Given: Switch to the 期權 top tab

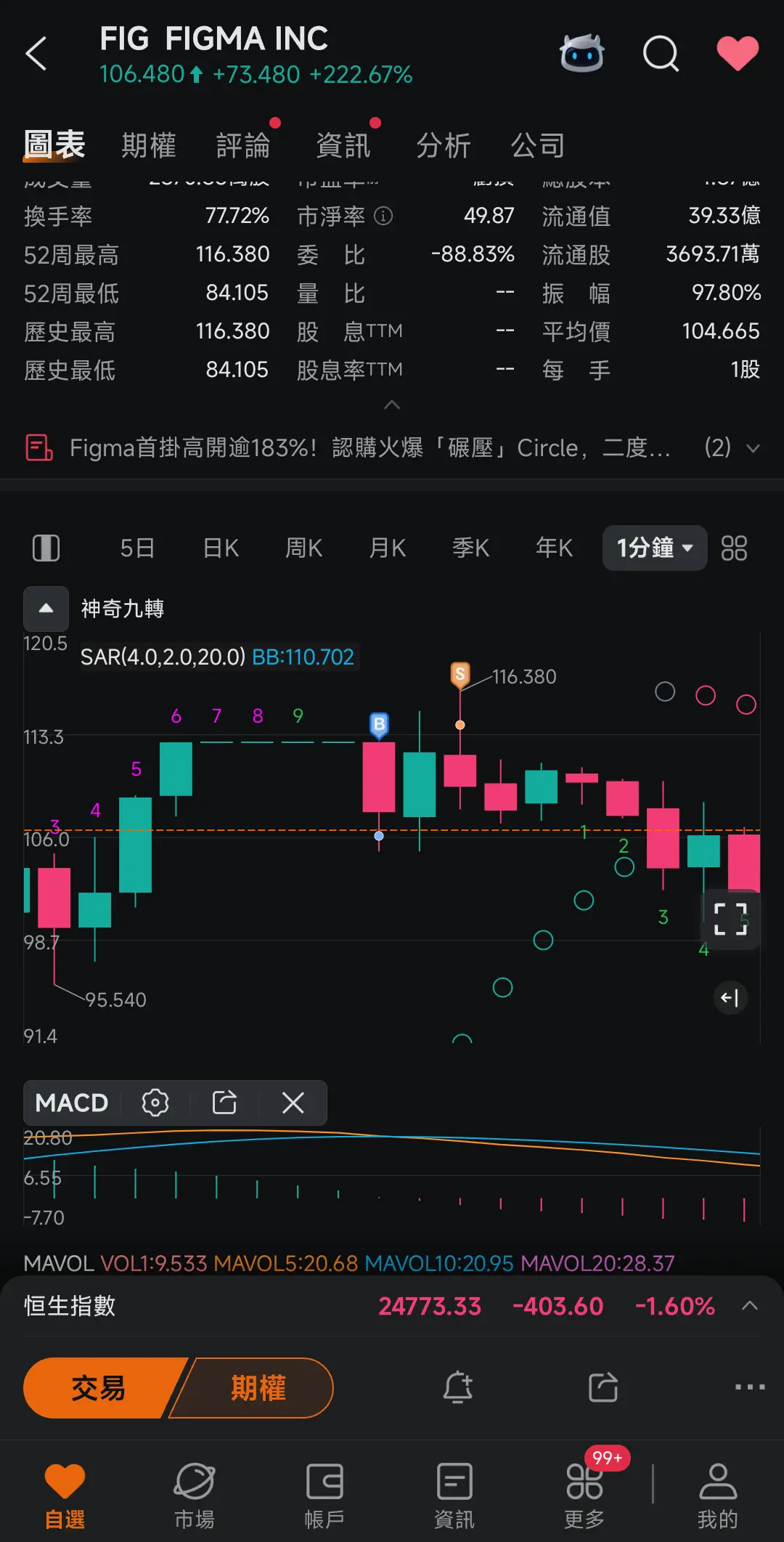Looking at the screenshot, I should 149,145.
